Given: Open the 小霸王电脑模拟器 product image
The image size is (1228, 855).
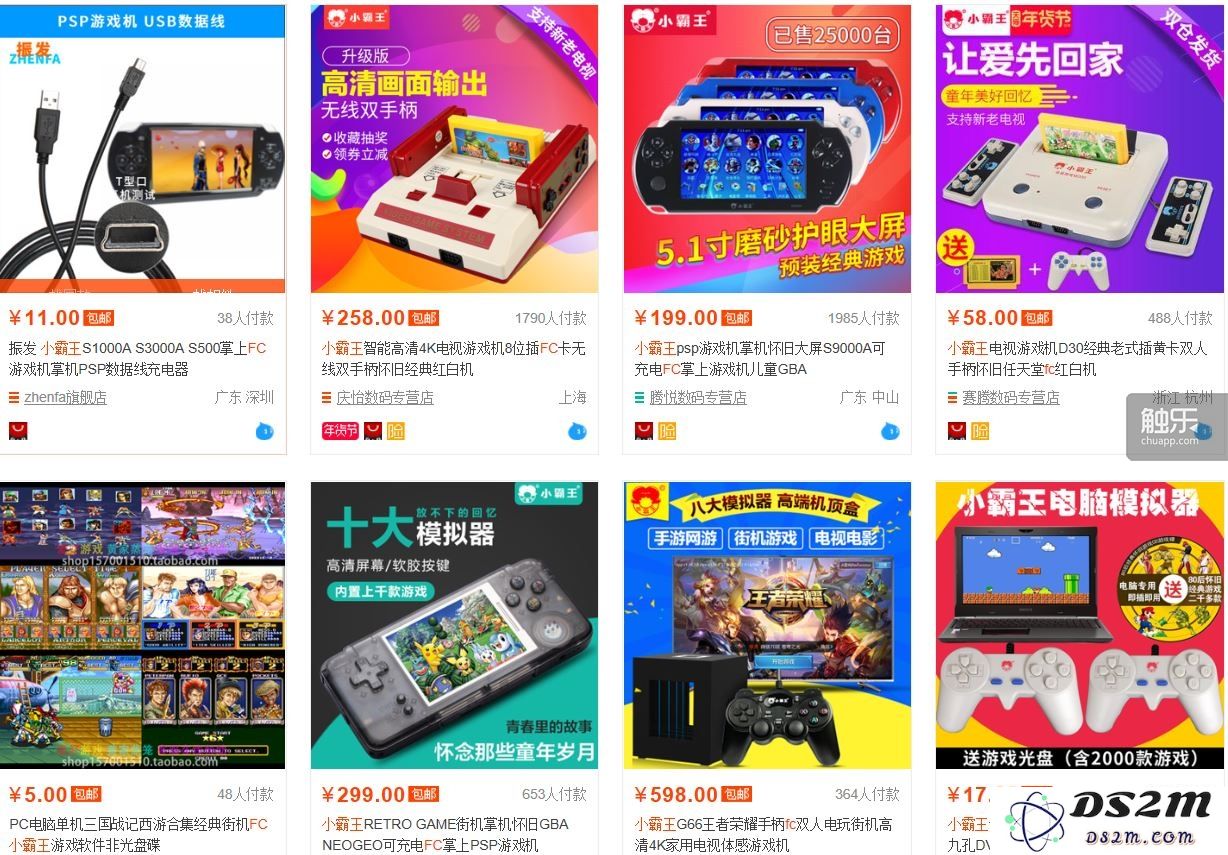Looking at the screenshot, I should (x=1079, y=625).
